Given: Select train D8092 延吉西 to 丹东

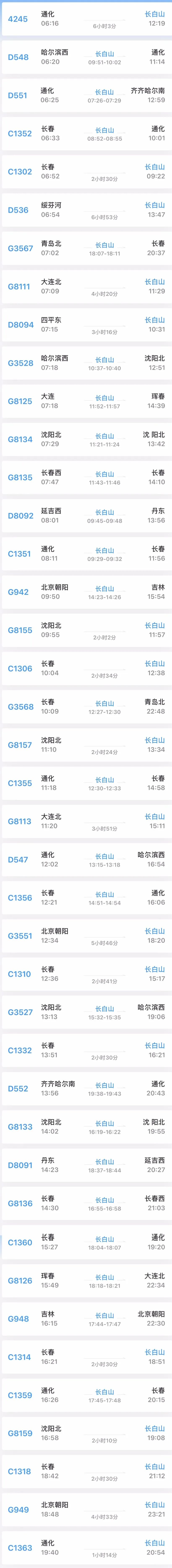Looking at the screenshot, I should click(x=86, y=515).
